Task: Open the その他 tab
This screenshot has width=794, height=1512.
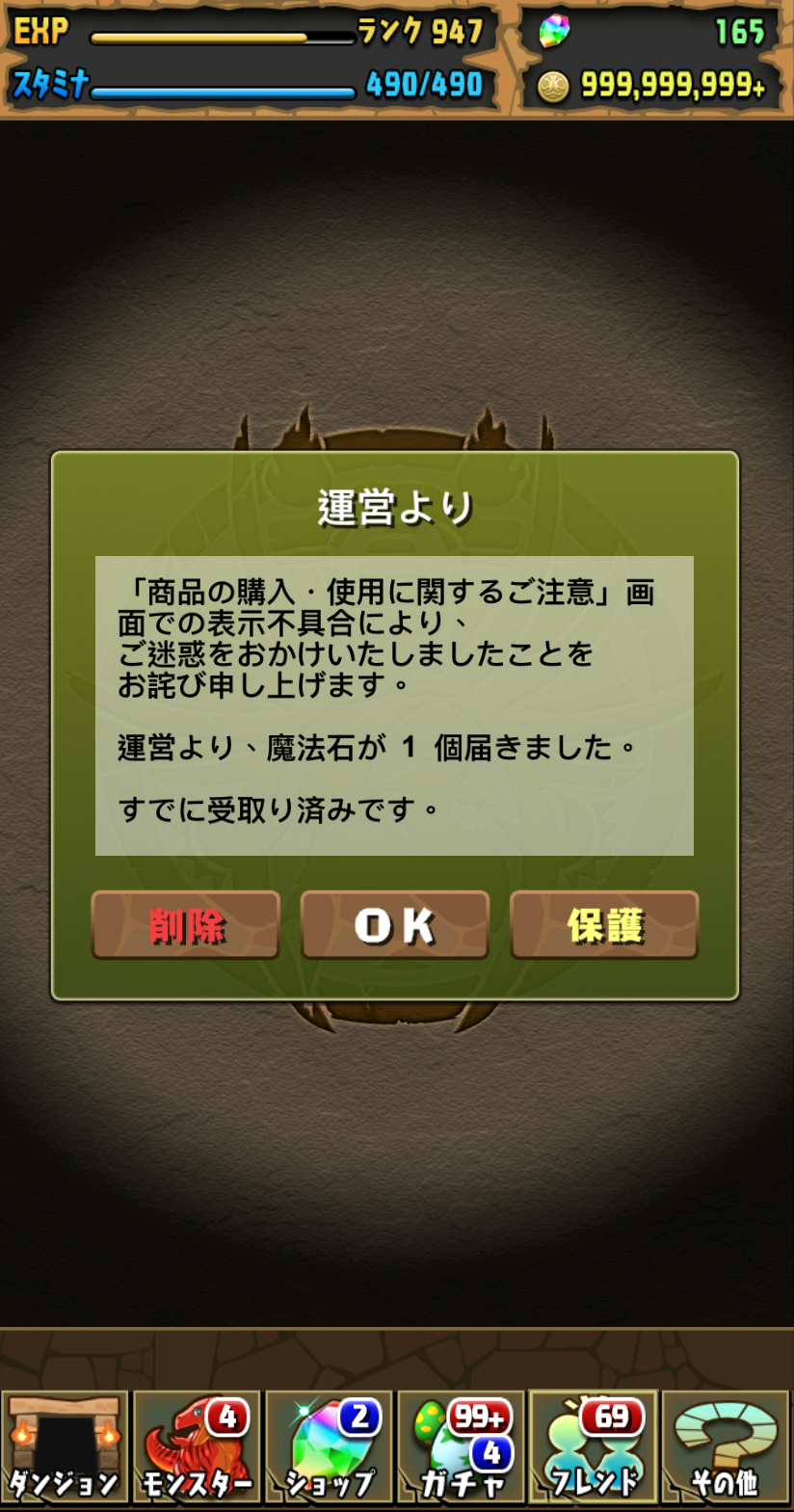Action: click(726, 1447)
